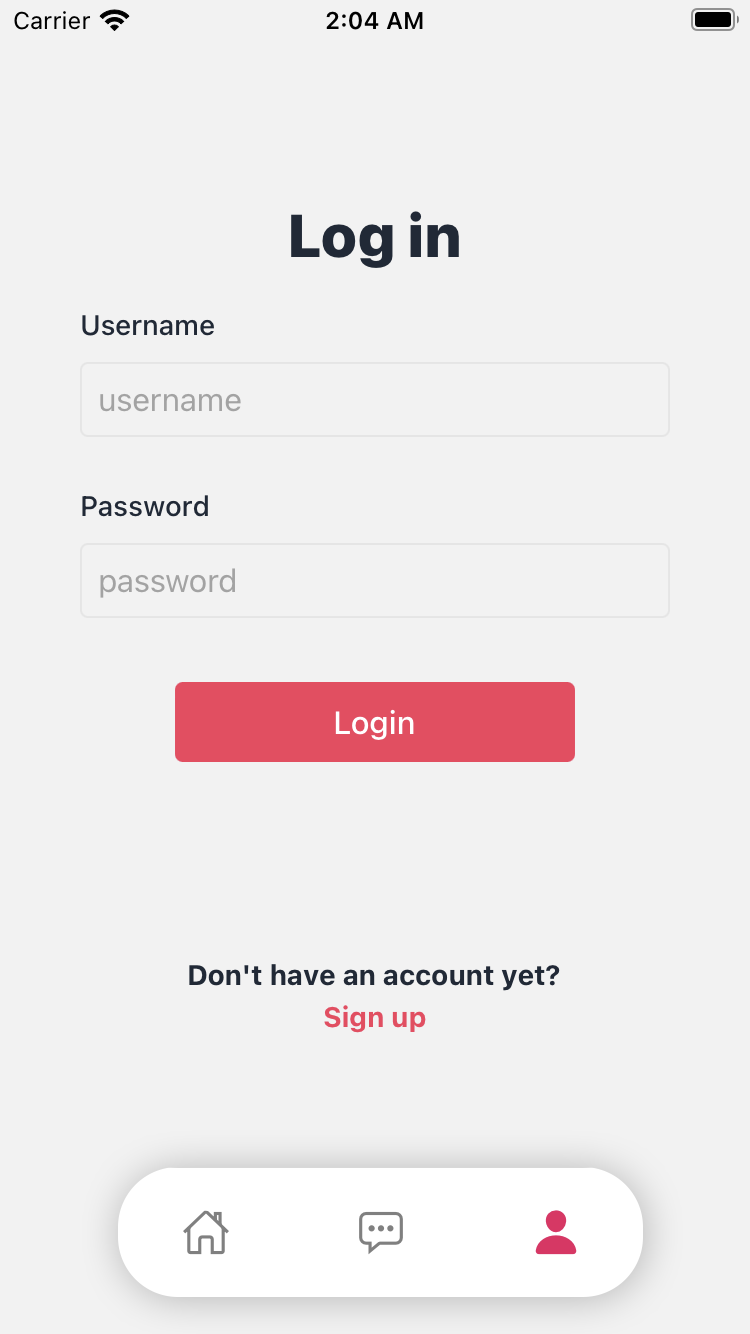This screenshot has height=1334, width=750.
Task: Tap the rounded bottom navigation bar
Action: 381,1232
